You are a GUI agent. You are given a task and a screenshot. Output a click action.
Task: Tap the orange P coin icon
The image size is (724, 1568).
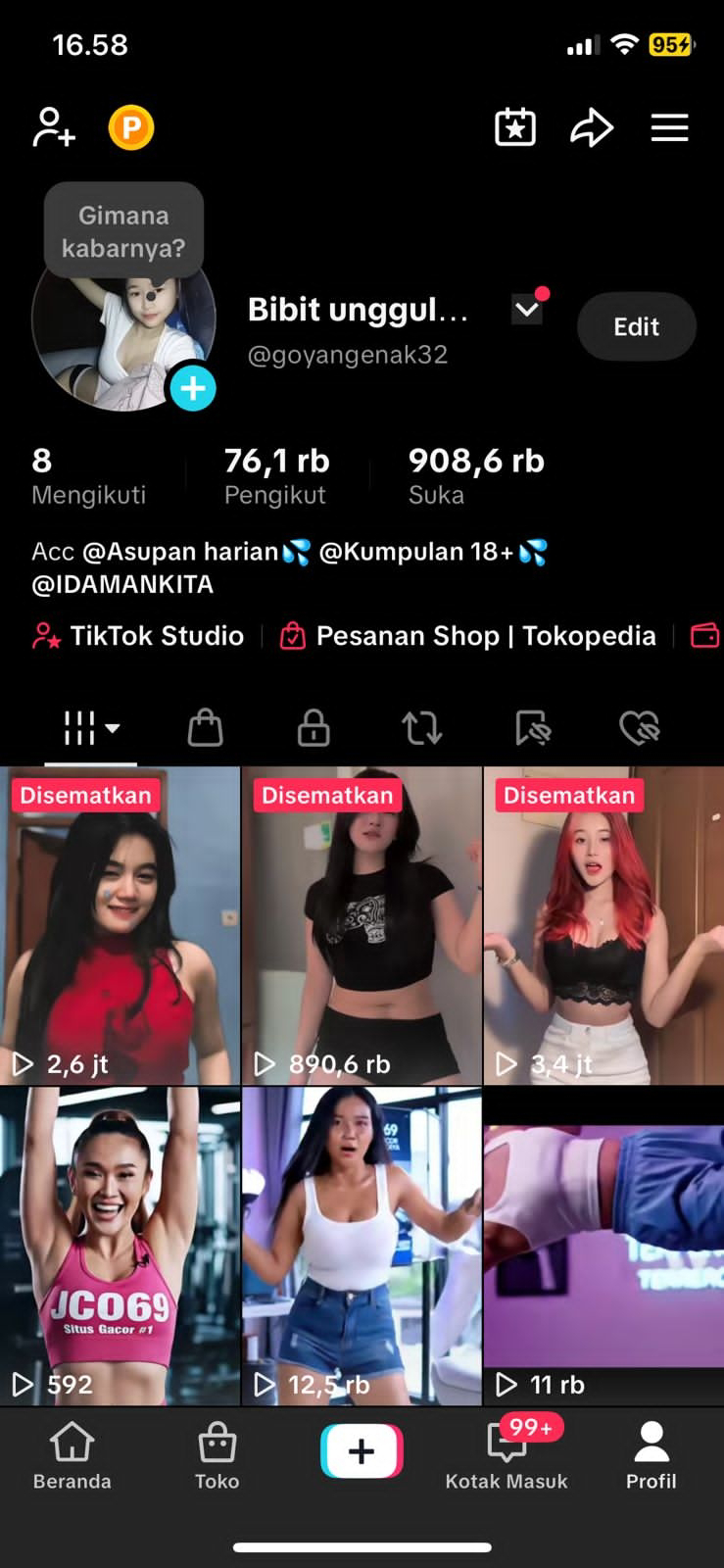click(131, 127)
